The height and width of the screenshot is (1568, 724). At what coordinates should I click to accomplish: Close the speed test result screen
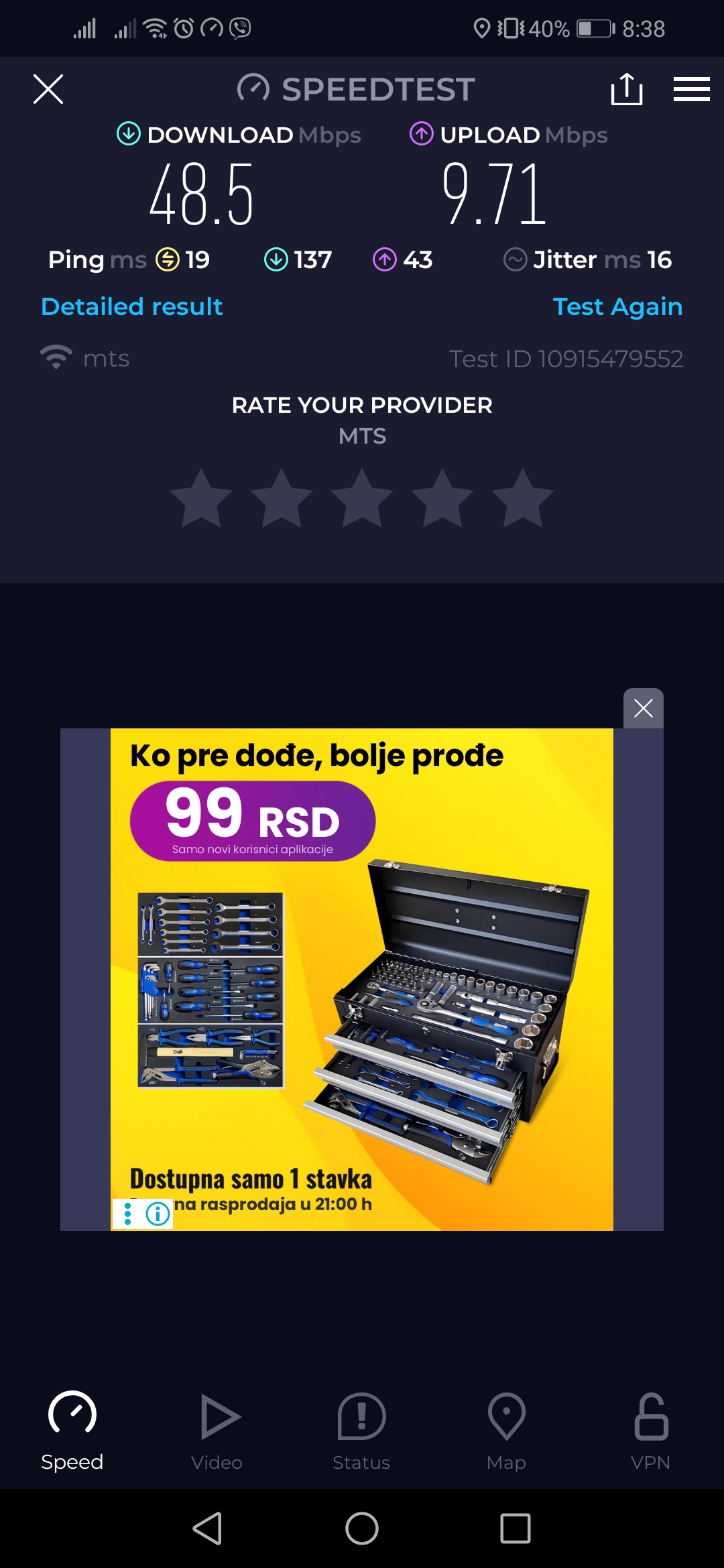(x=48, y=89)
